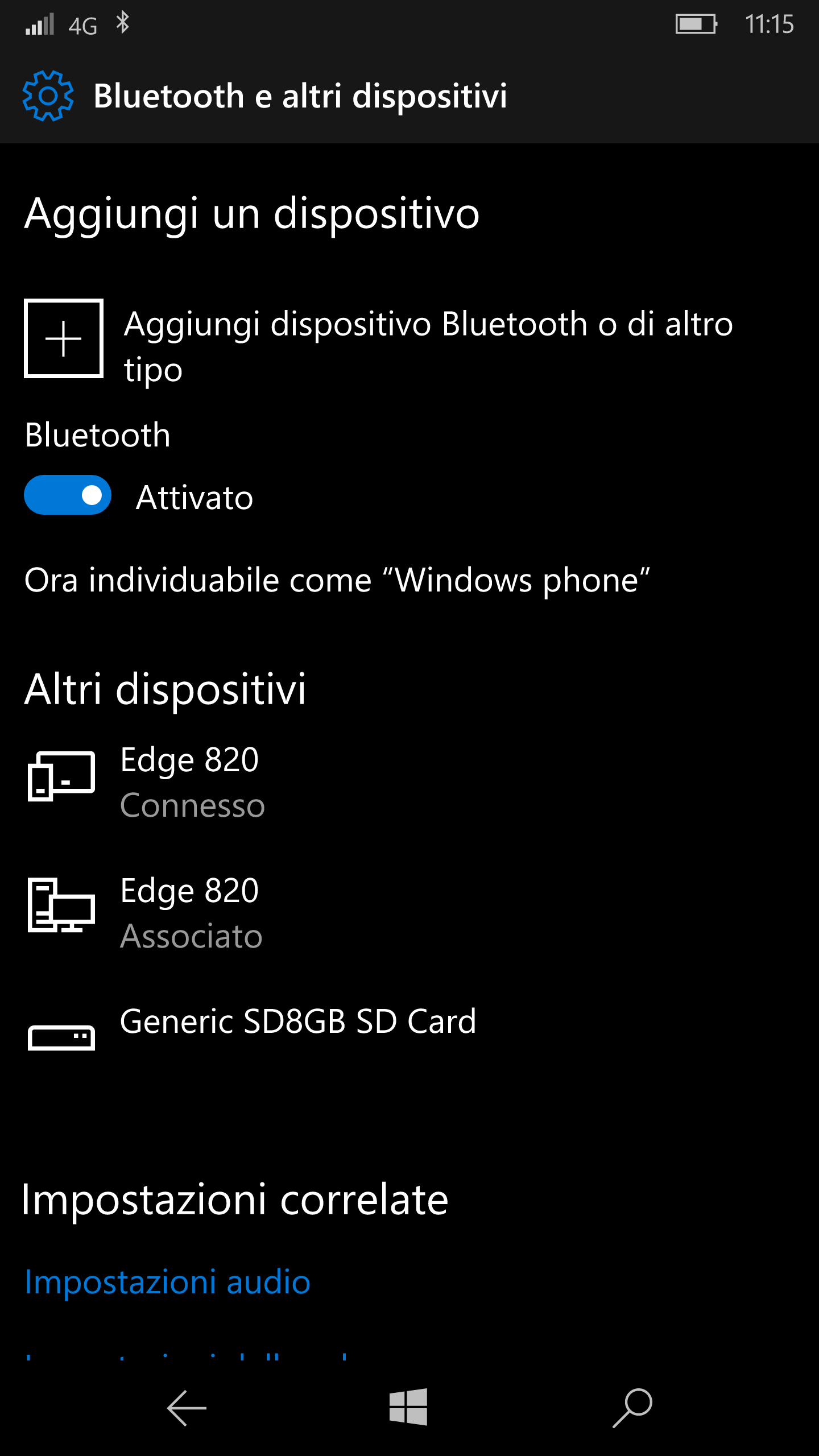Tap the Windows home button
819x1456 pixels.
click(x=408, y=1407)
